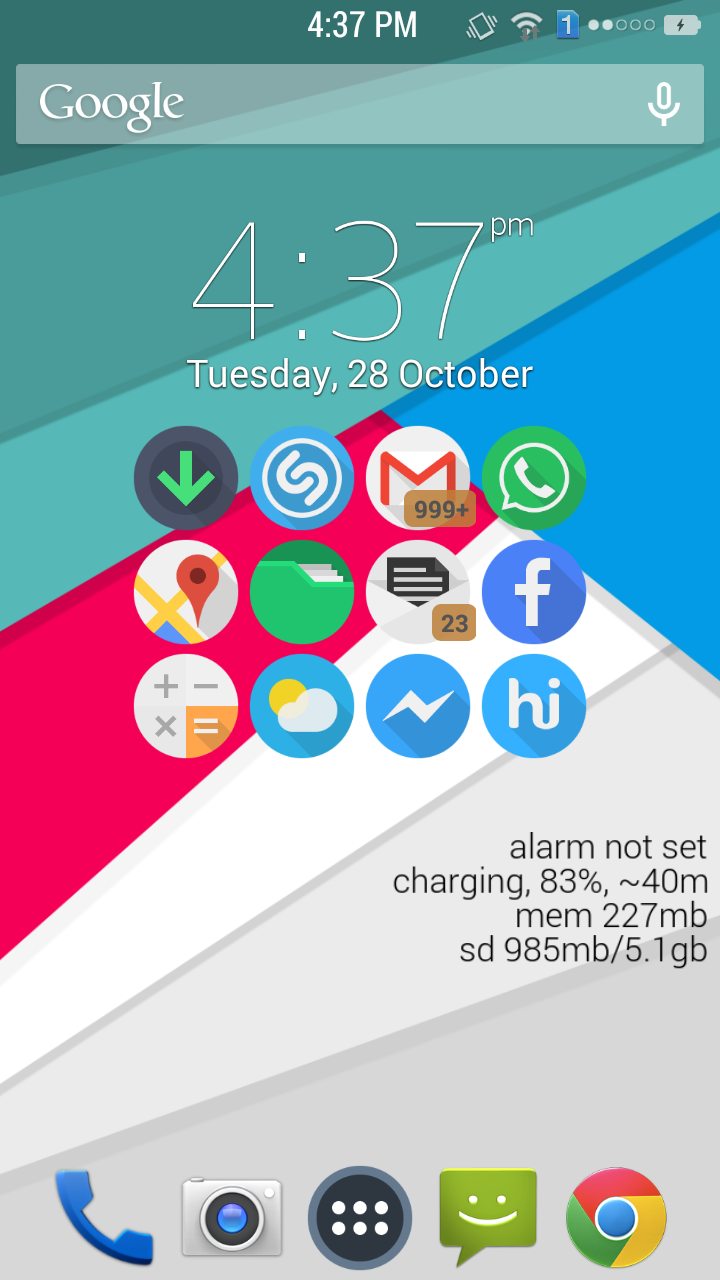Open the Calculator app
The image size is (720, 1280).
tap(186, 706)
